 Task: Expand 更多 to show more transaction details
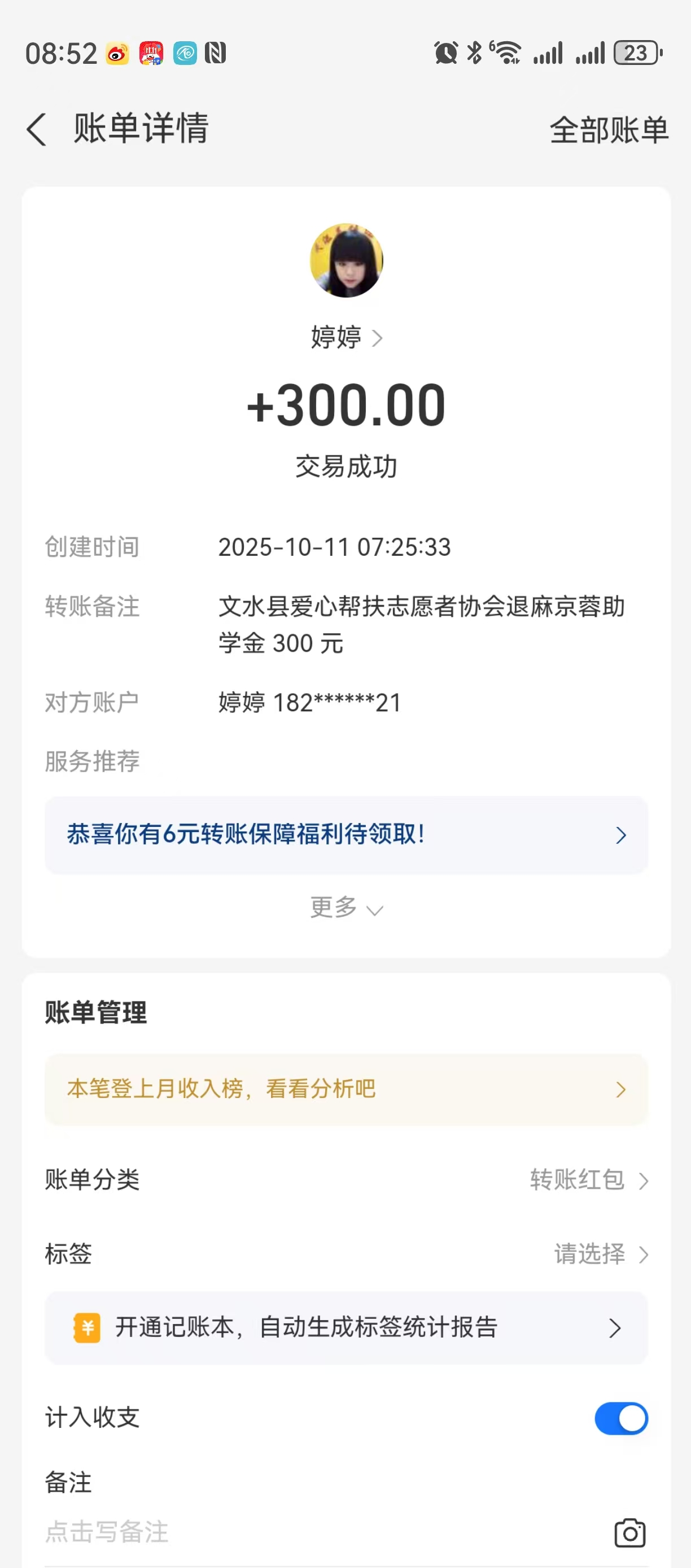pyautogui.click(x=345, y=908)
